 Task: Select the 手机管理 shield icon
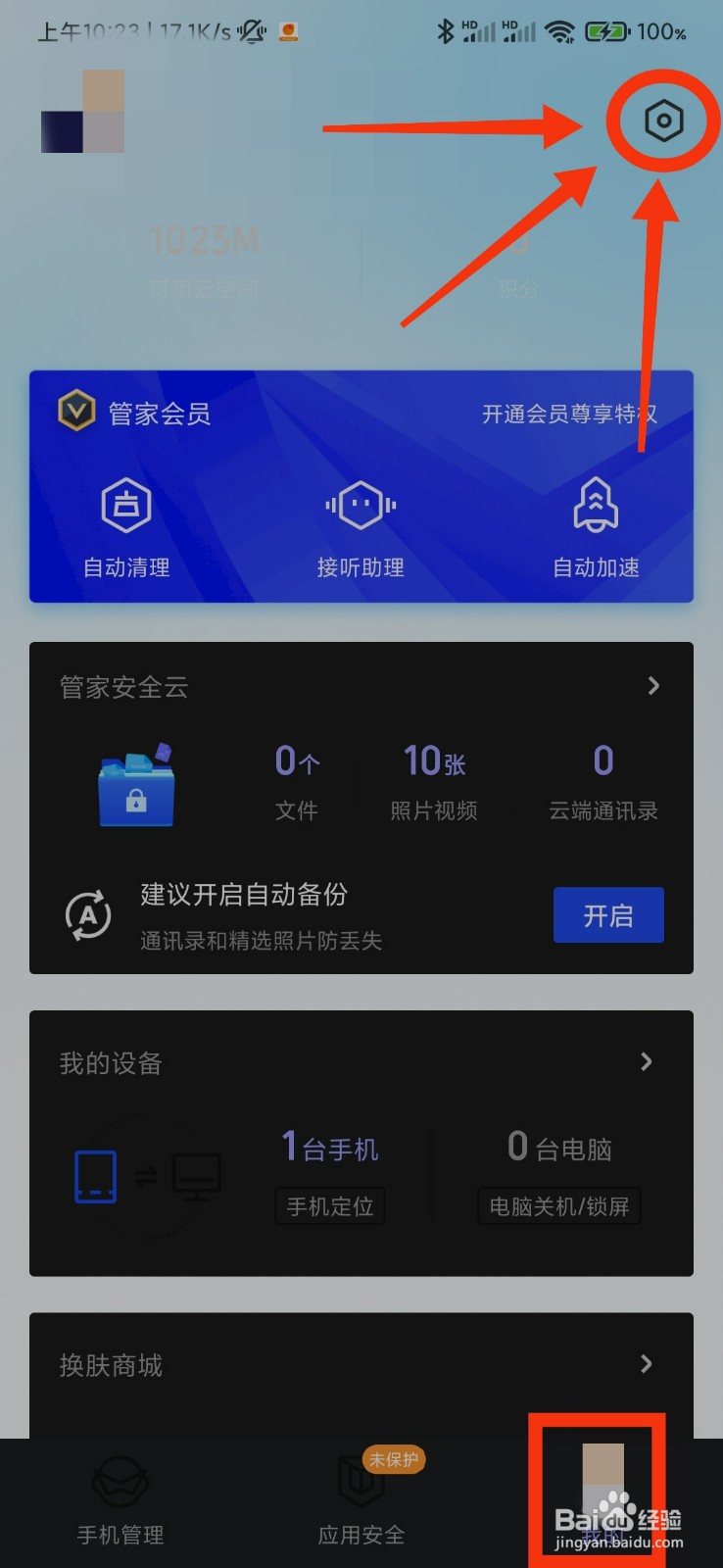(x=119, y=1481)
